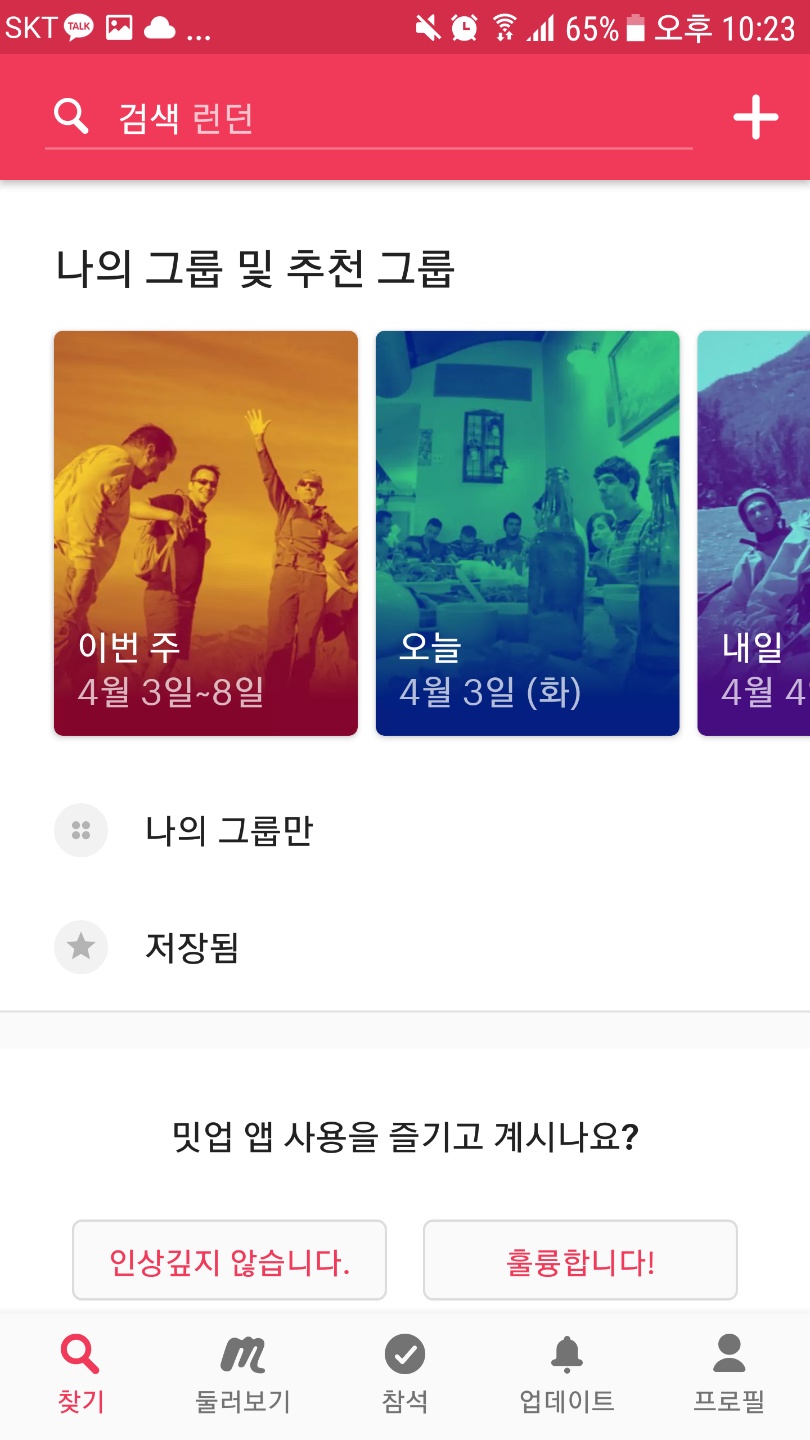This screenshot has height=1440, width=810.
Task: Open the plus icon to create new
Action: tap(755, 118)
